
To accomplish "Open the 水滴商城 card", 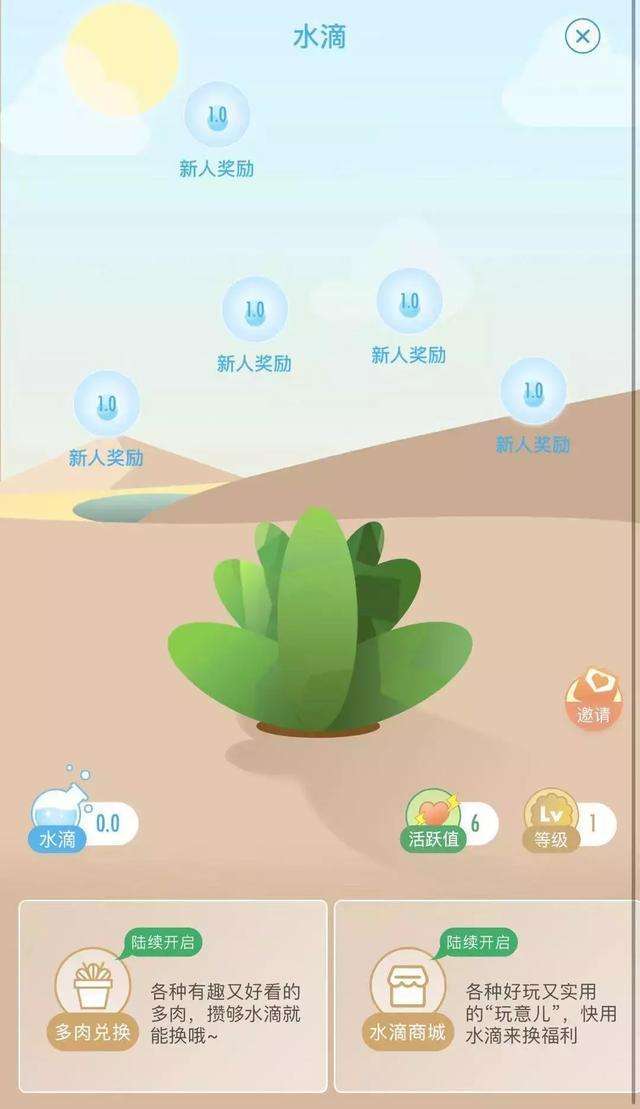I will 486,995.
